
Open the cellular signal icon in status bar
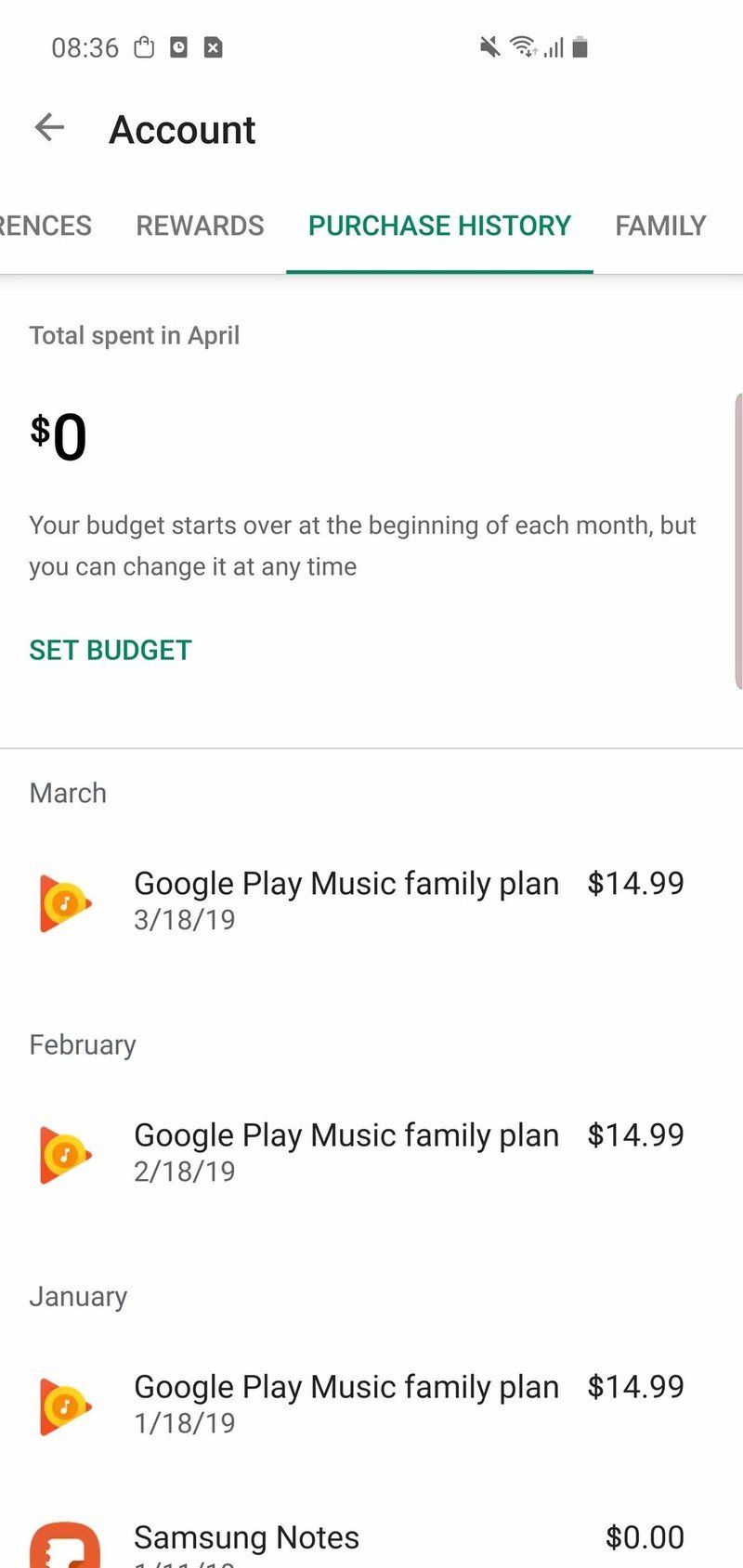pyautogui.click(x=550, y=48)
